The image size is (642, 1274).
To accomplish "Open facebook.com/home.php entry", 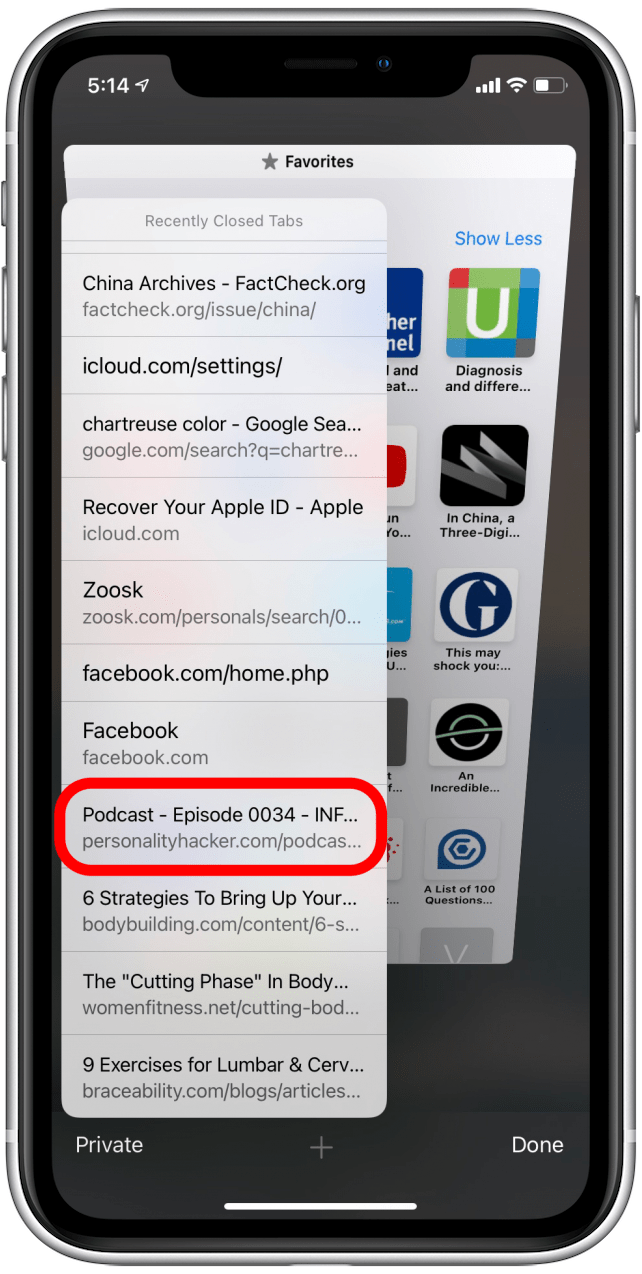I will point(224,673).
